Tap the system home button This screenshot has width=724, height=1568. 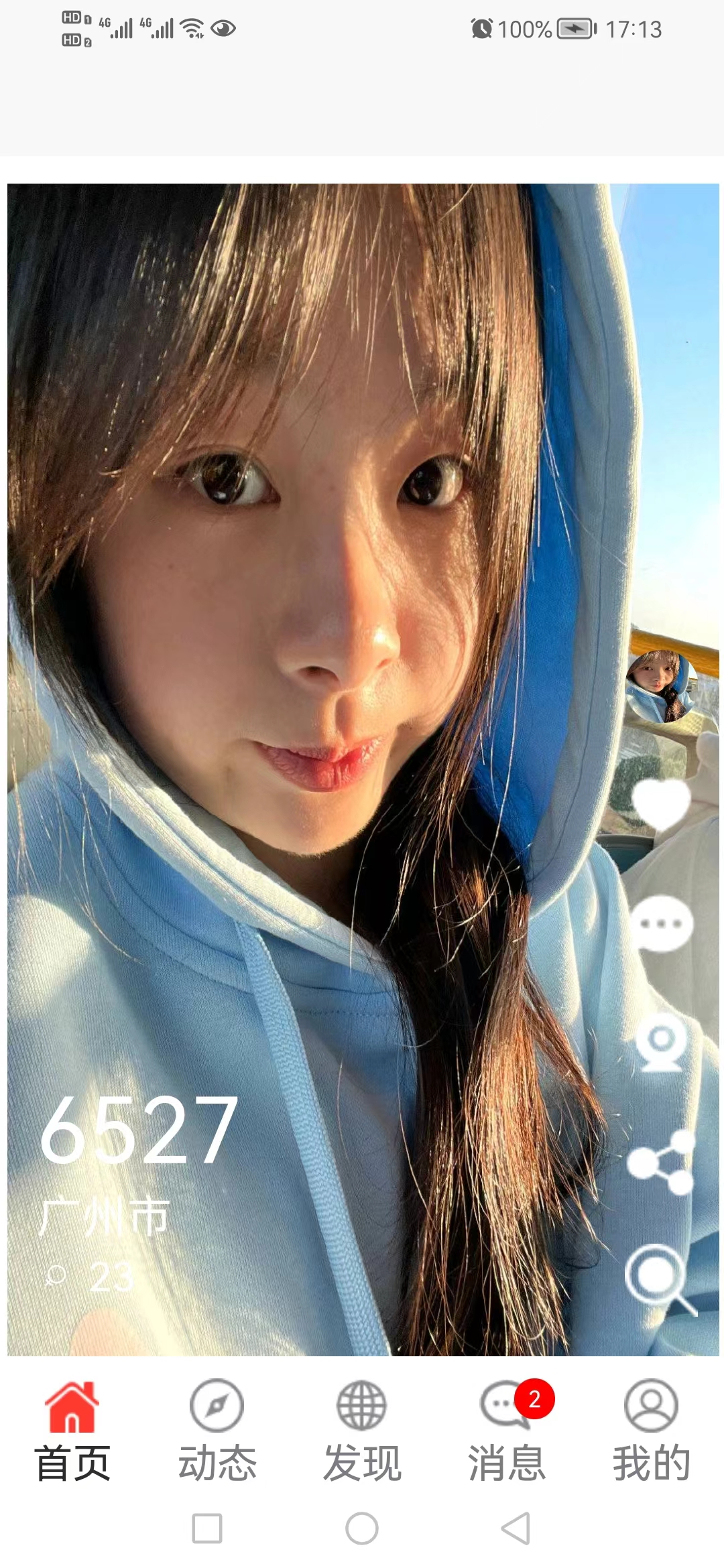tap(362, 1528)
